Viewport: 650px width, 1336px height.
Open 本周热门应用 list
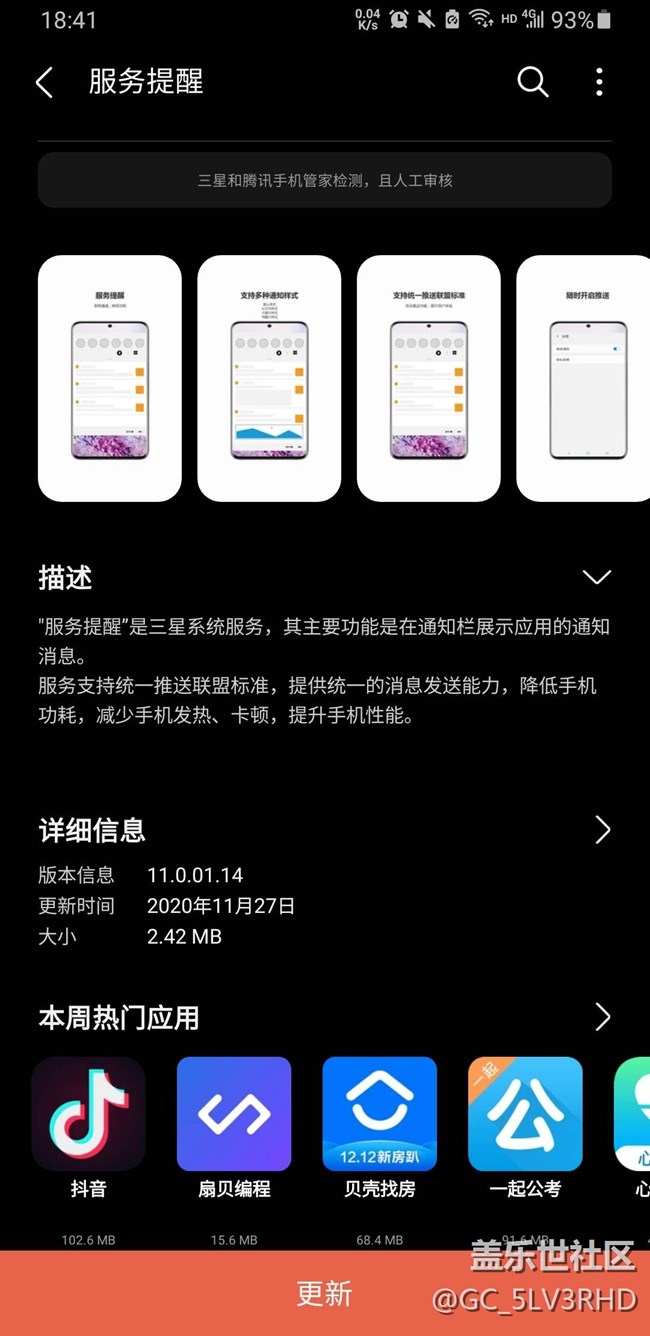click(602, 1018)
